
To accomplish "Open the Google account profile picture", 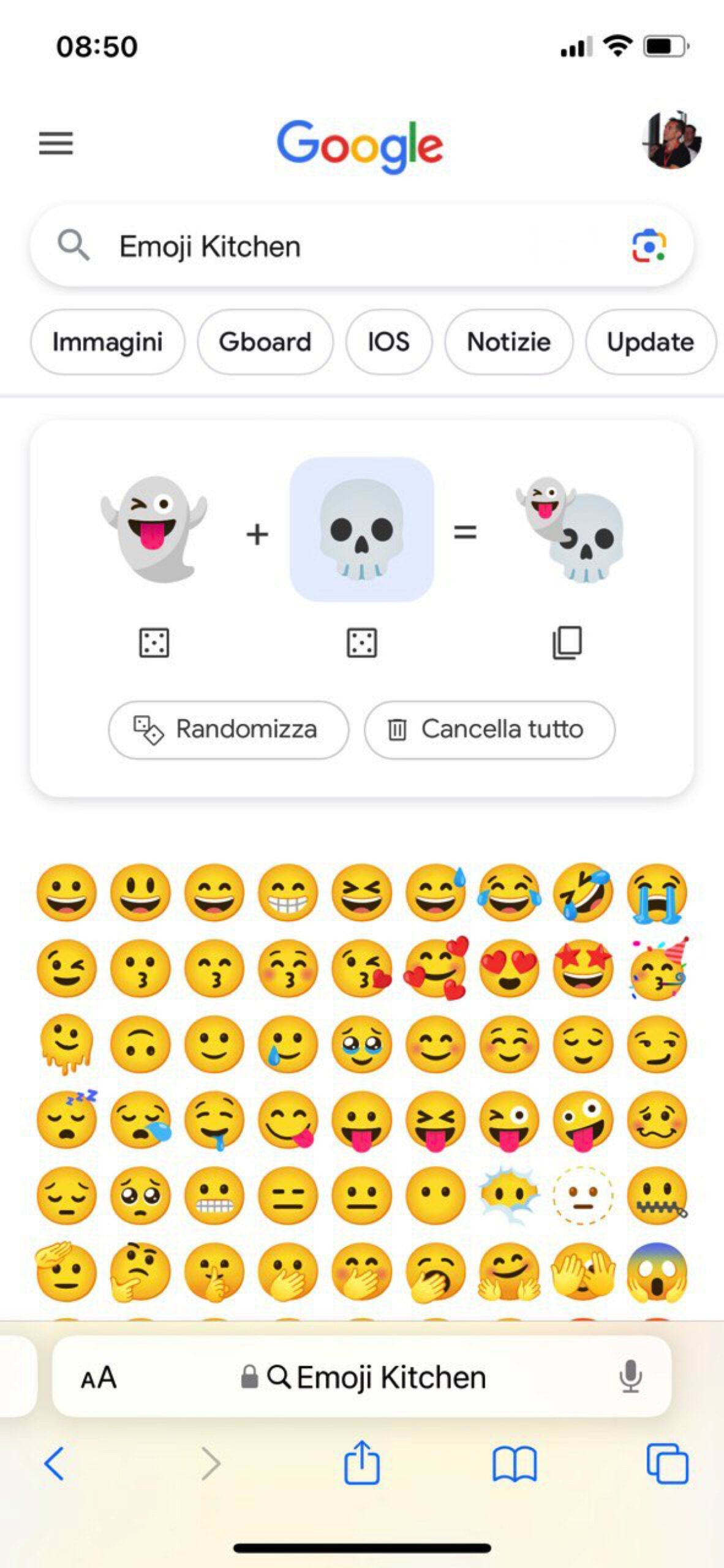I will pos(671,141).
